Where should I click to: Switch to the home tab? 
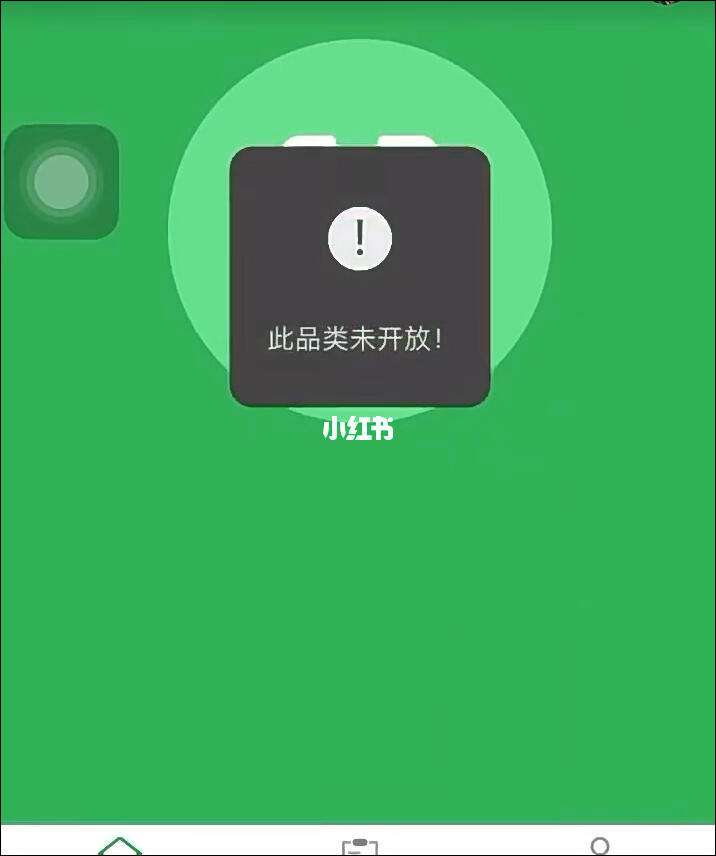click(120, 846)
